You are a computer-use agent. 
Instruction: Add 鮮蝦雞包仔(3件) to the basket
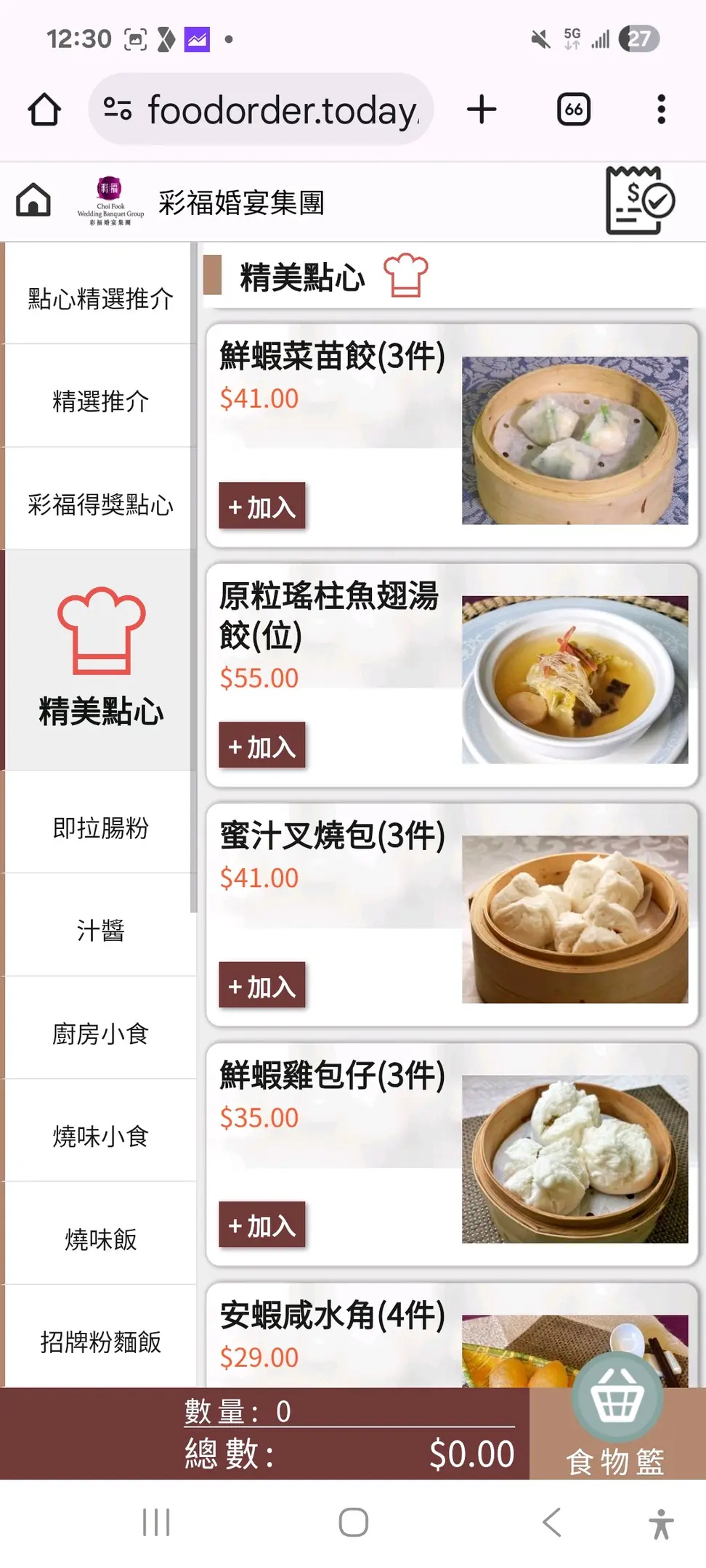point(261,1225)
